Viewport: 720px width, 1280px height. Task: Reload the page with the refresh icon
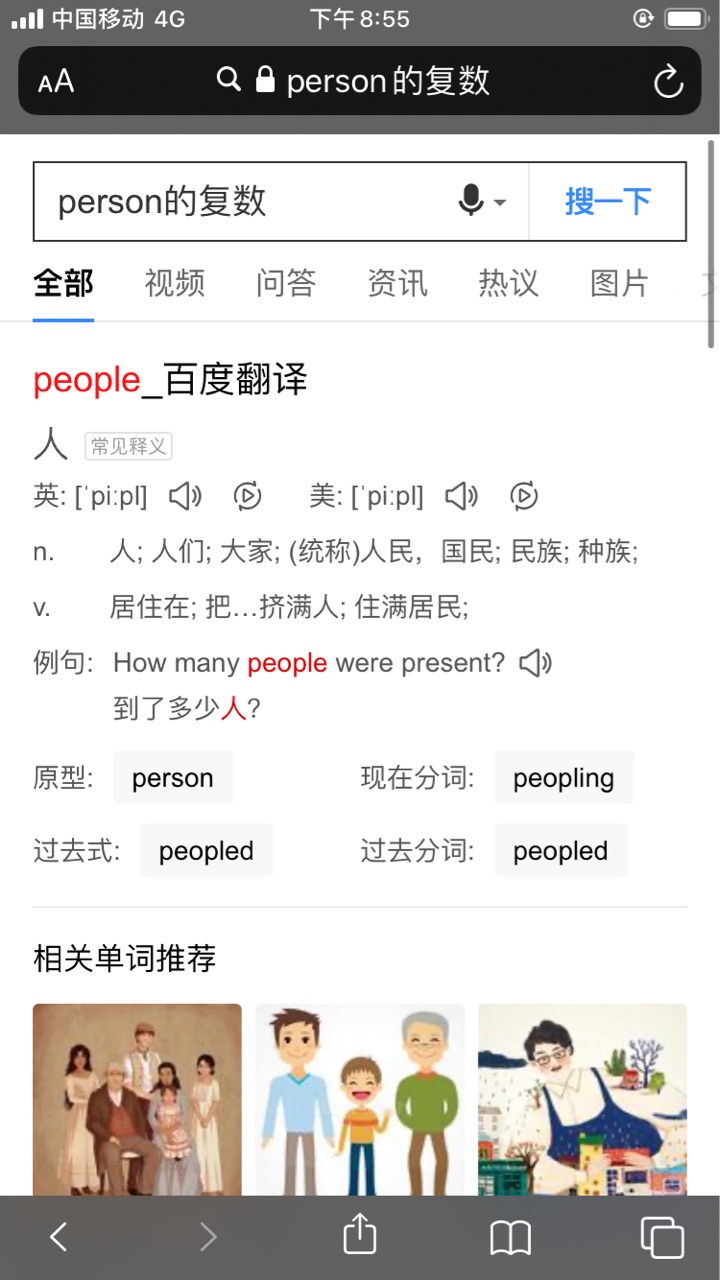[x=668, y=82]
